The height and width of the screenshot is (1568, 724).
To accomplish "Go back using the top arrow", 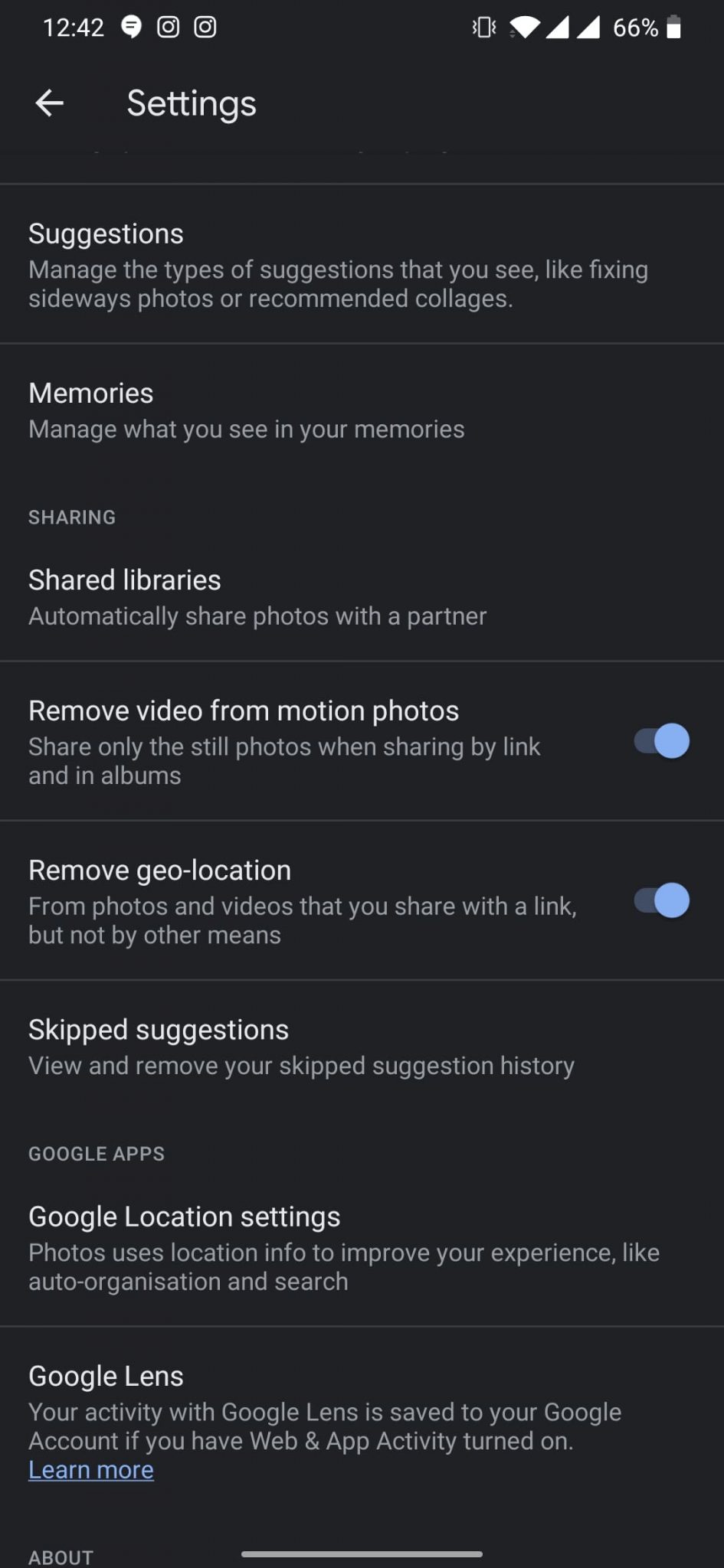I will tap(50, 103).
